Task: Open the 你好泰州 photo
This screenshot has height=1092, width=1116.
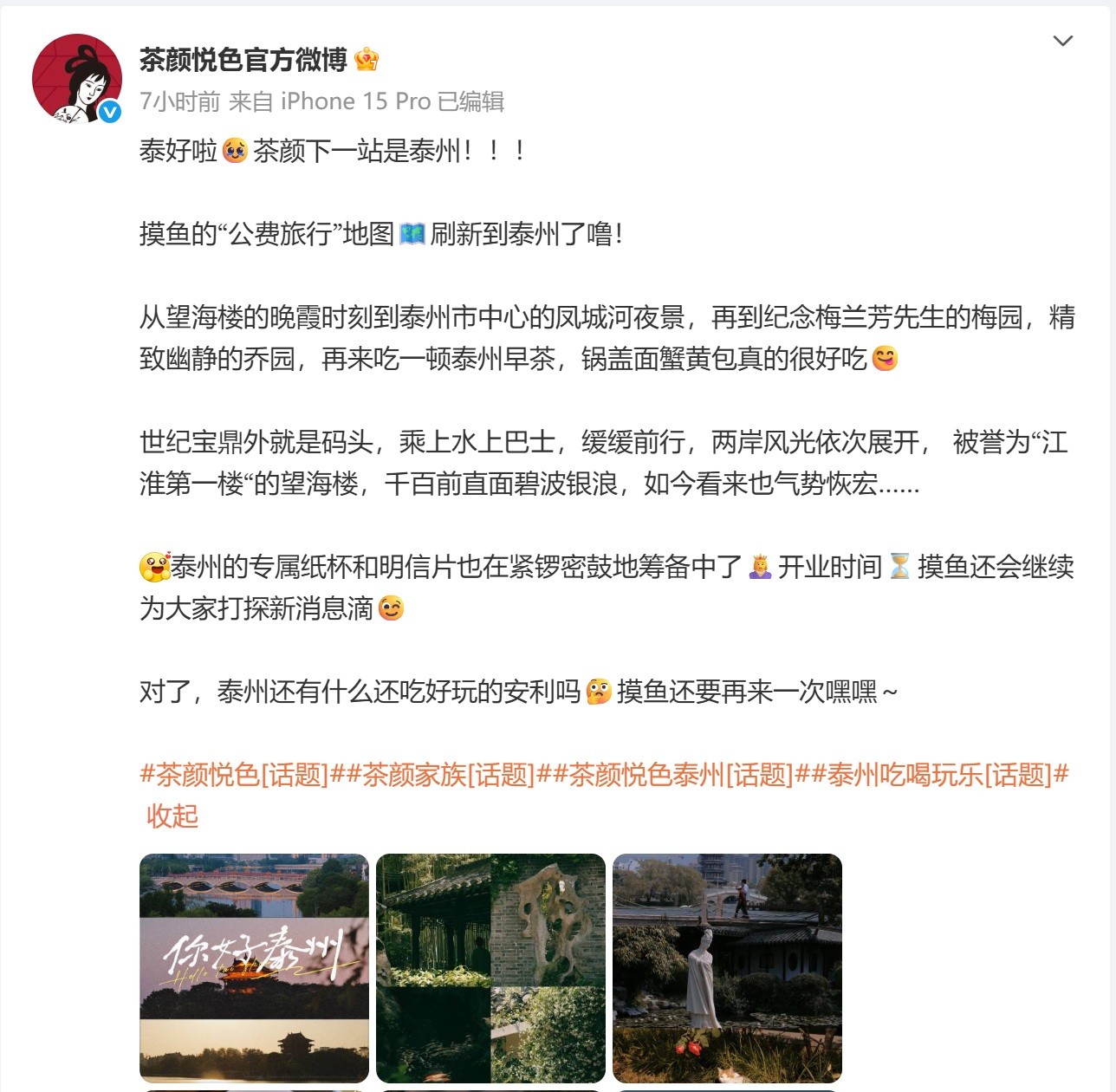Action: point(254,967)
